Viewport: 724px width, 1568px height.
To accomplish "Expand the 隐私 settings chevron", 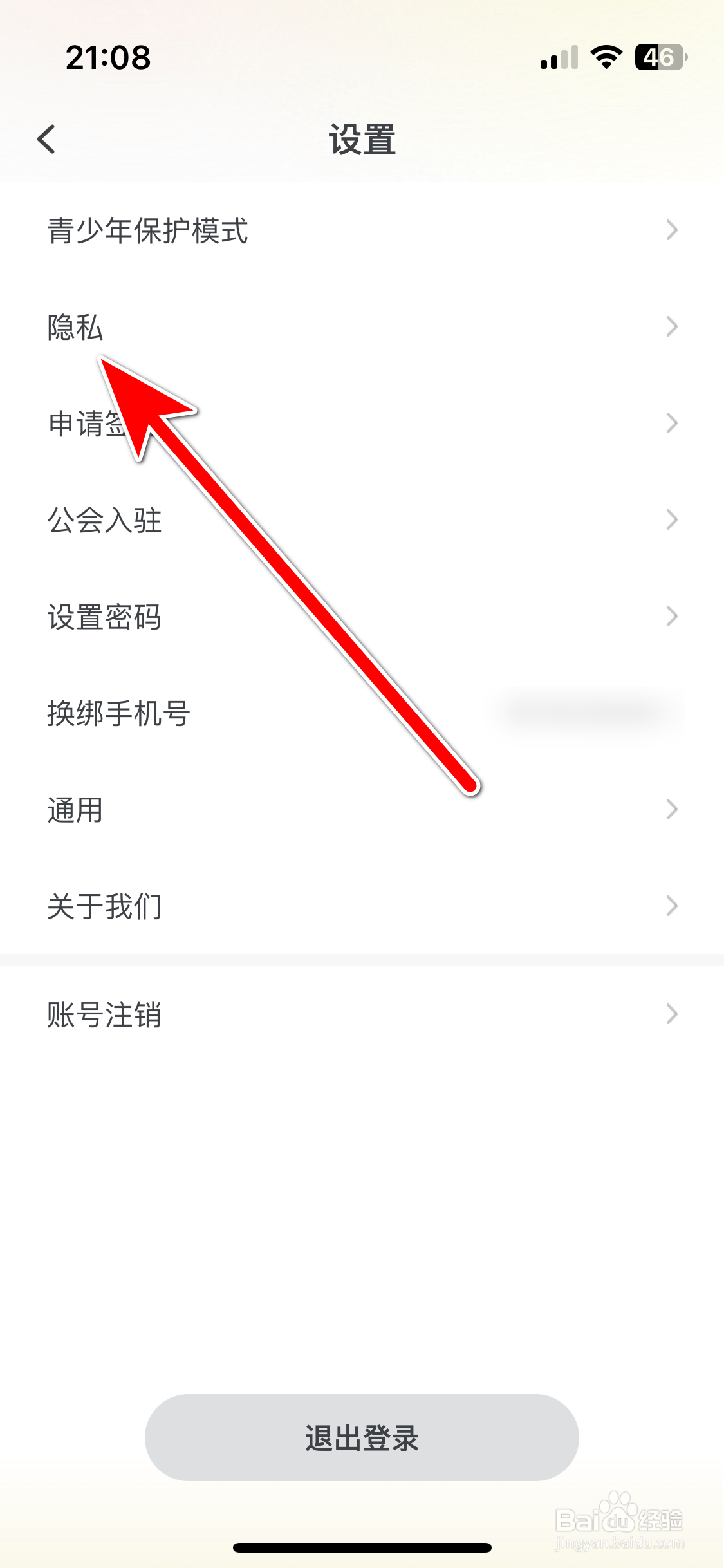I will click(x=672, y=327).
